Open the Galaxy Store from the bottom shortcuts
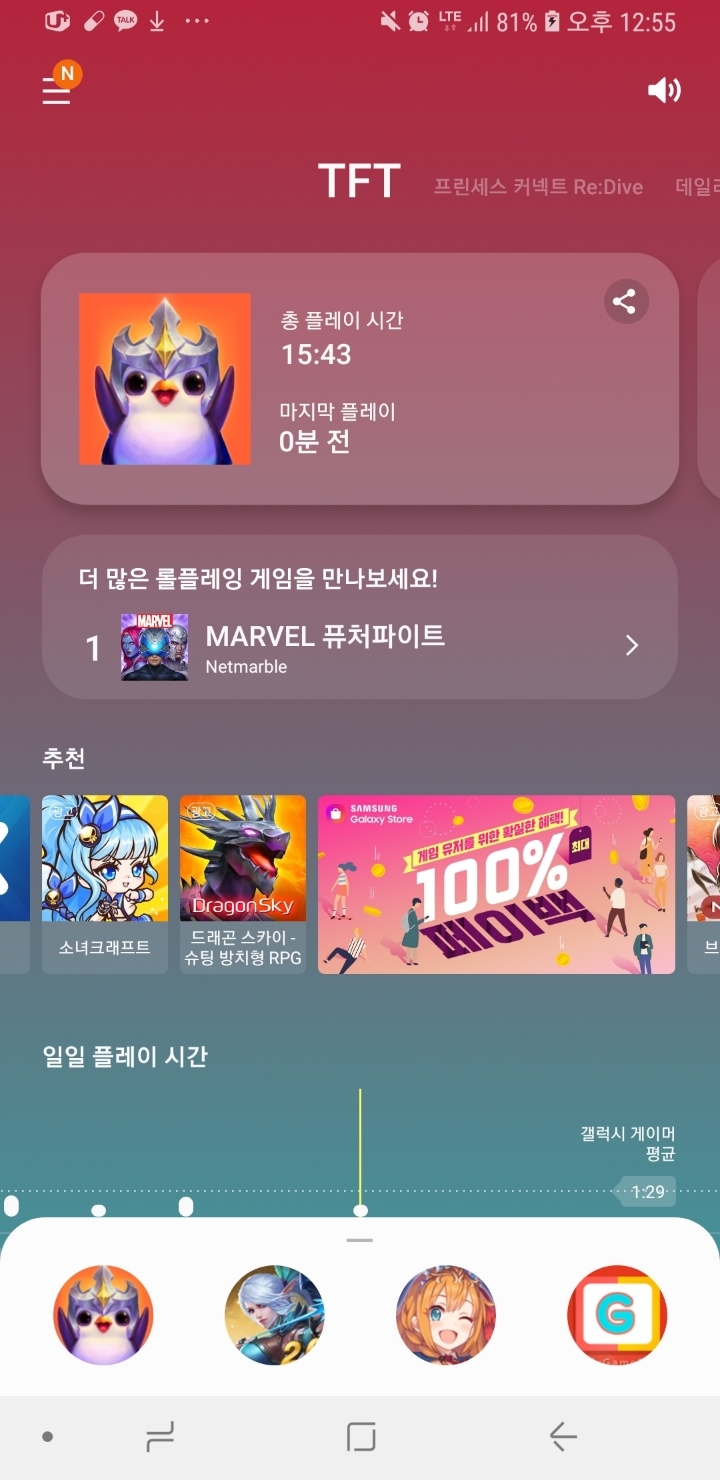720x1480 pixels. coord(617,1316)
